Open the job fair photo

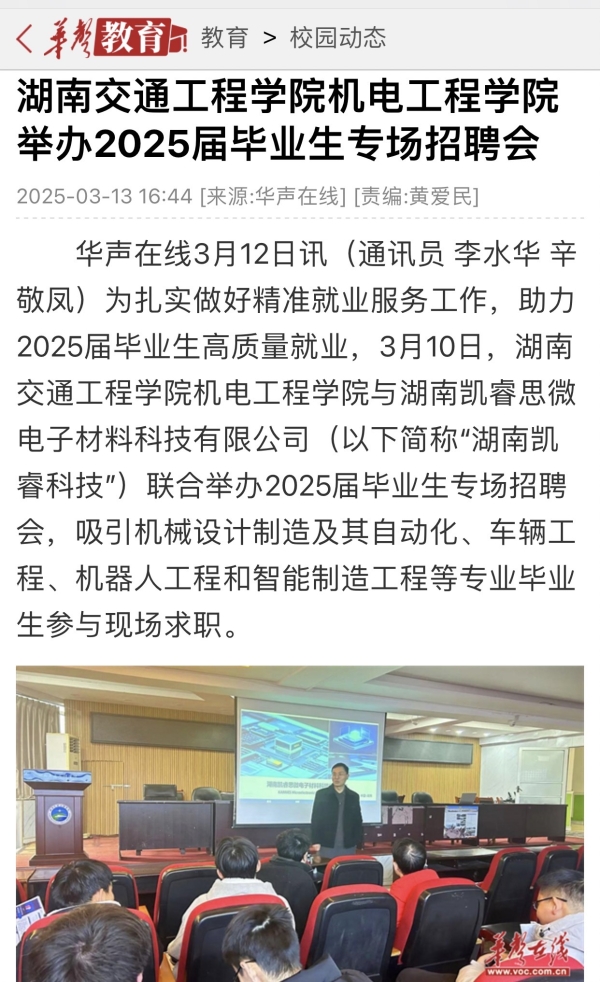pyautogui.click(x=300, y=822)
